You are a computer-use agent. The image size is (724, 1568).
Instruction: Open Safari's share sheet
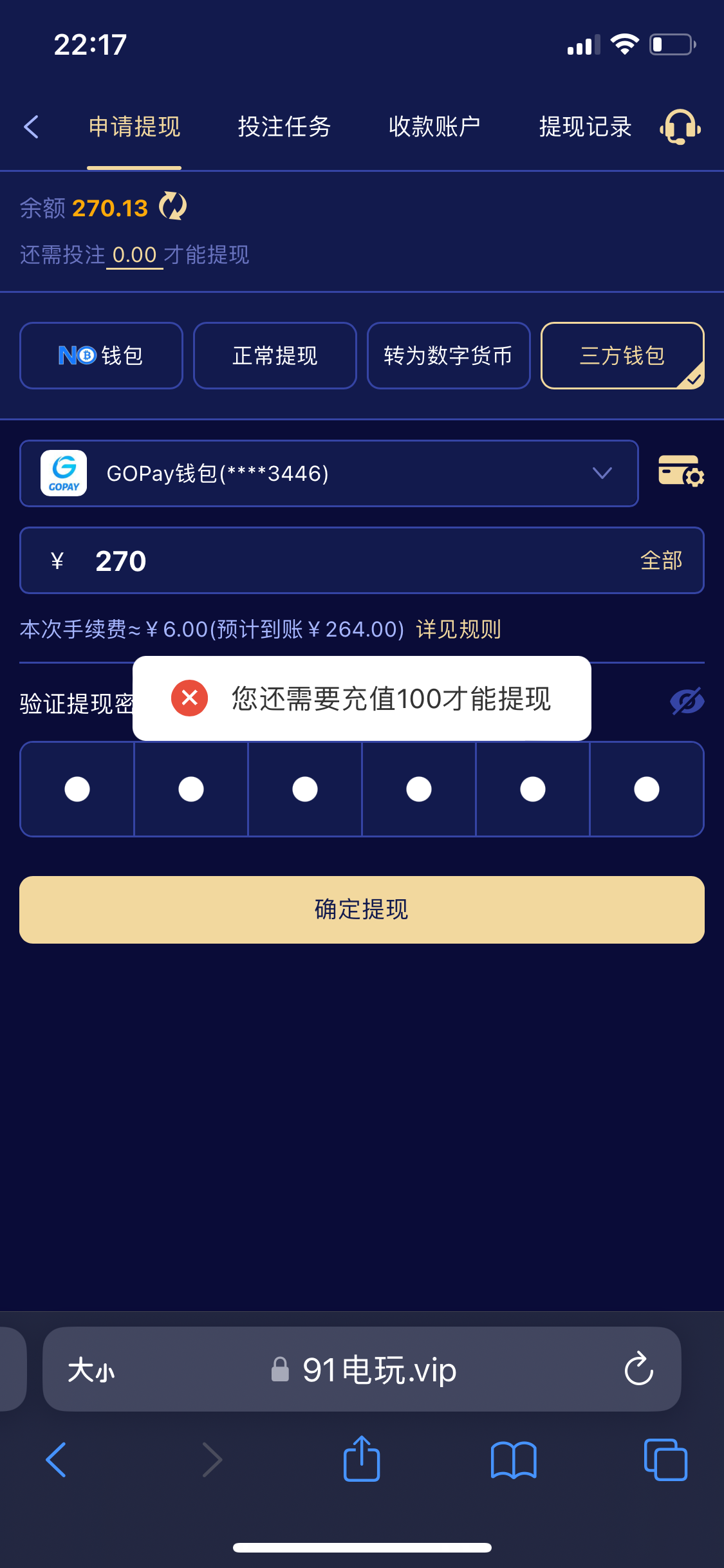[x=362, y=1459]
